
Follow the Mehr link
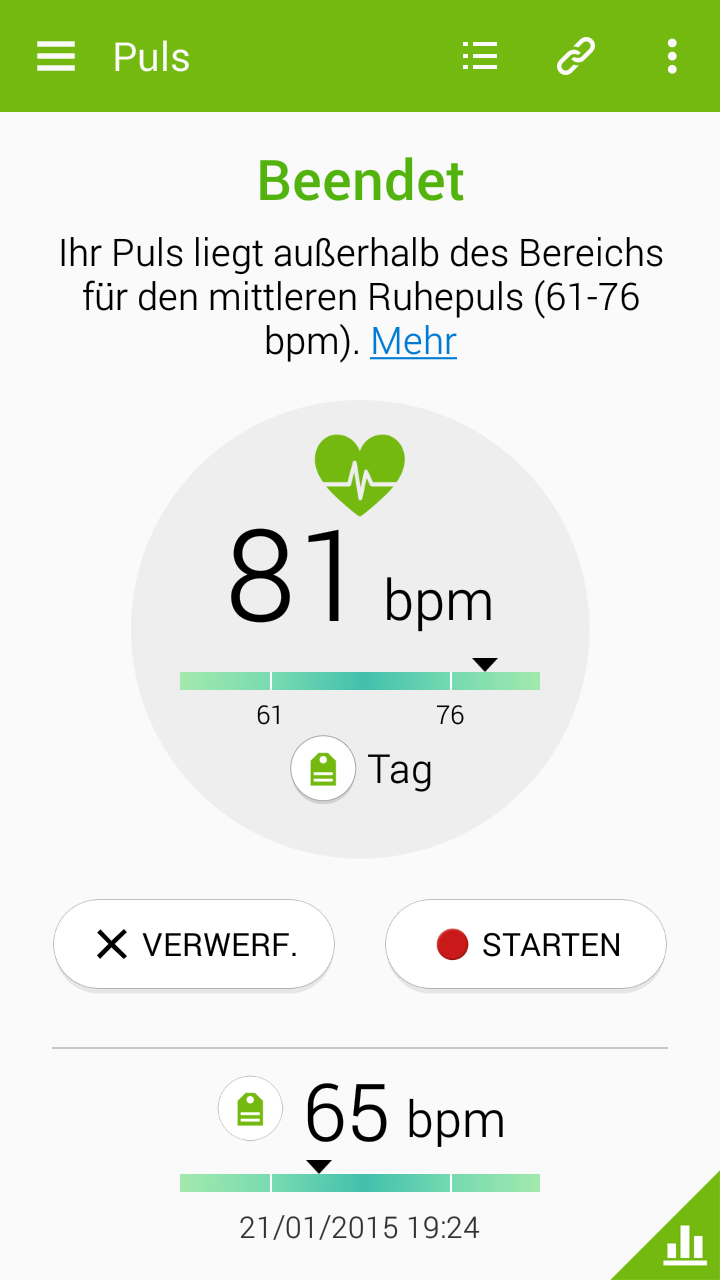pos(413,342)
